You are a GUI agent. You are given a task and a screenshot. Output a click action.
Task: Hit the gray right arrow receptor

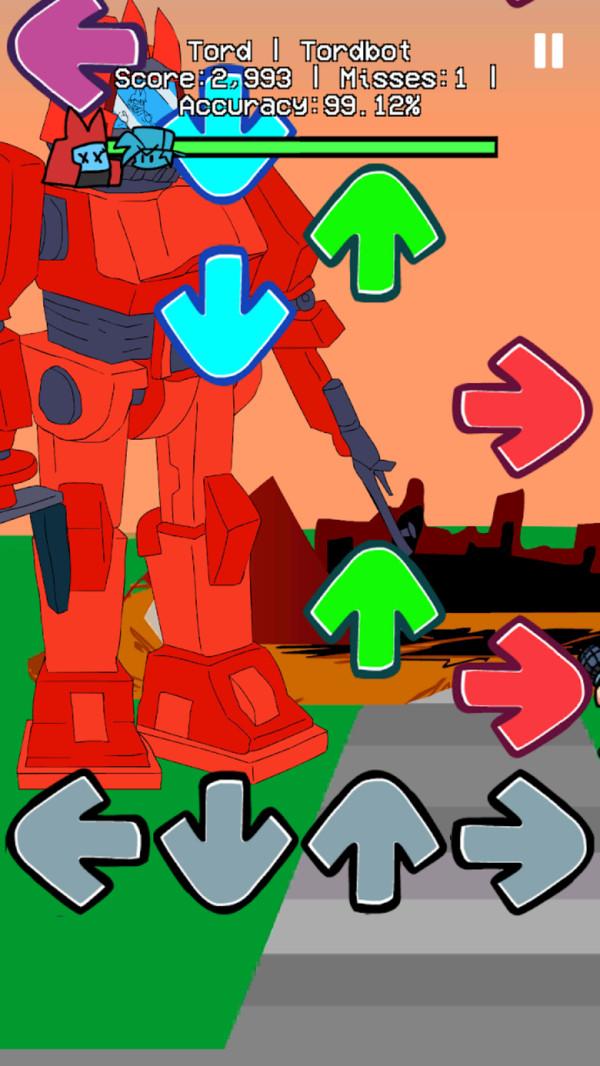(522, 841)
